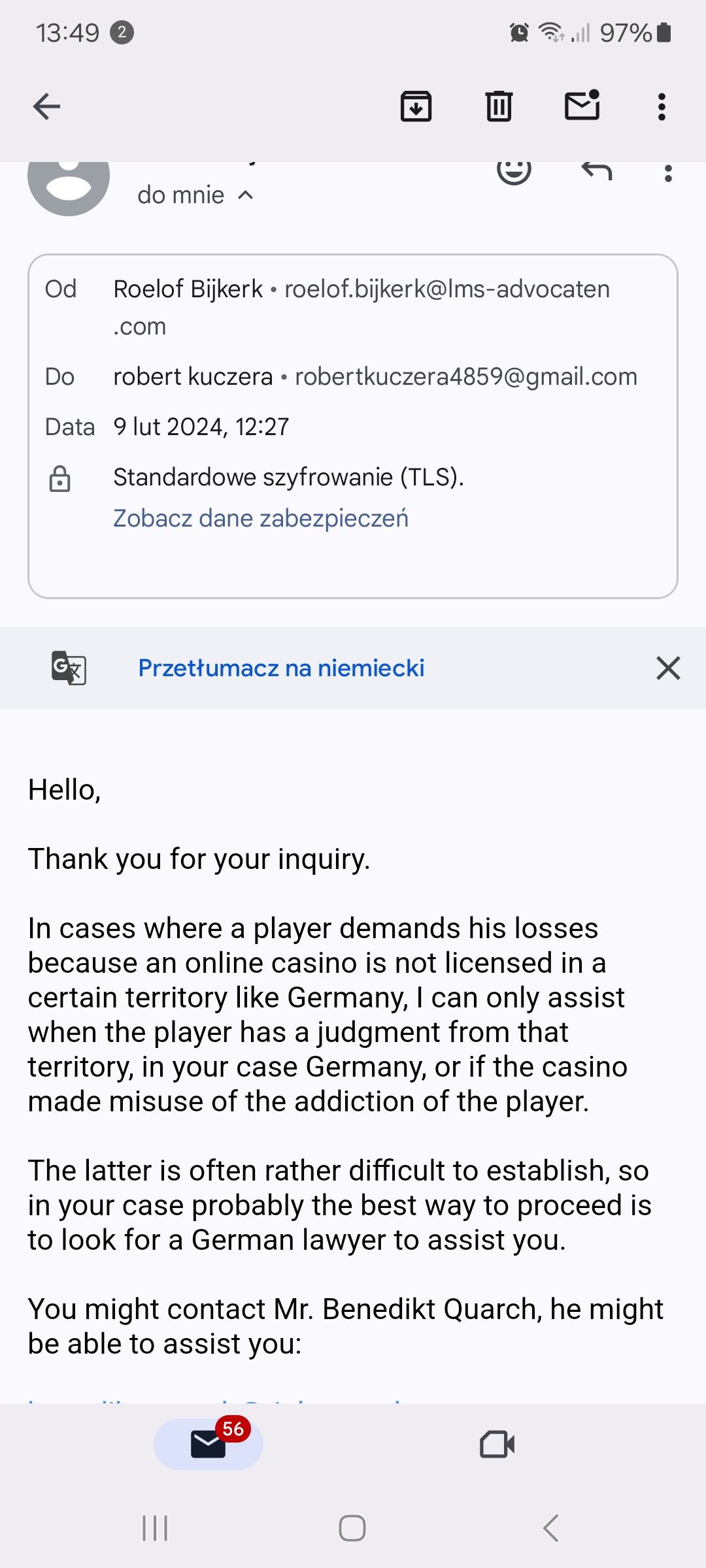Go to the phone's home screen
This screenshot has height=1568, width=706.
pyautogui.click(x=352, y=1528)
